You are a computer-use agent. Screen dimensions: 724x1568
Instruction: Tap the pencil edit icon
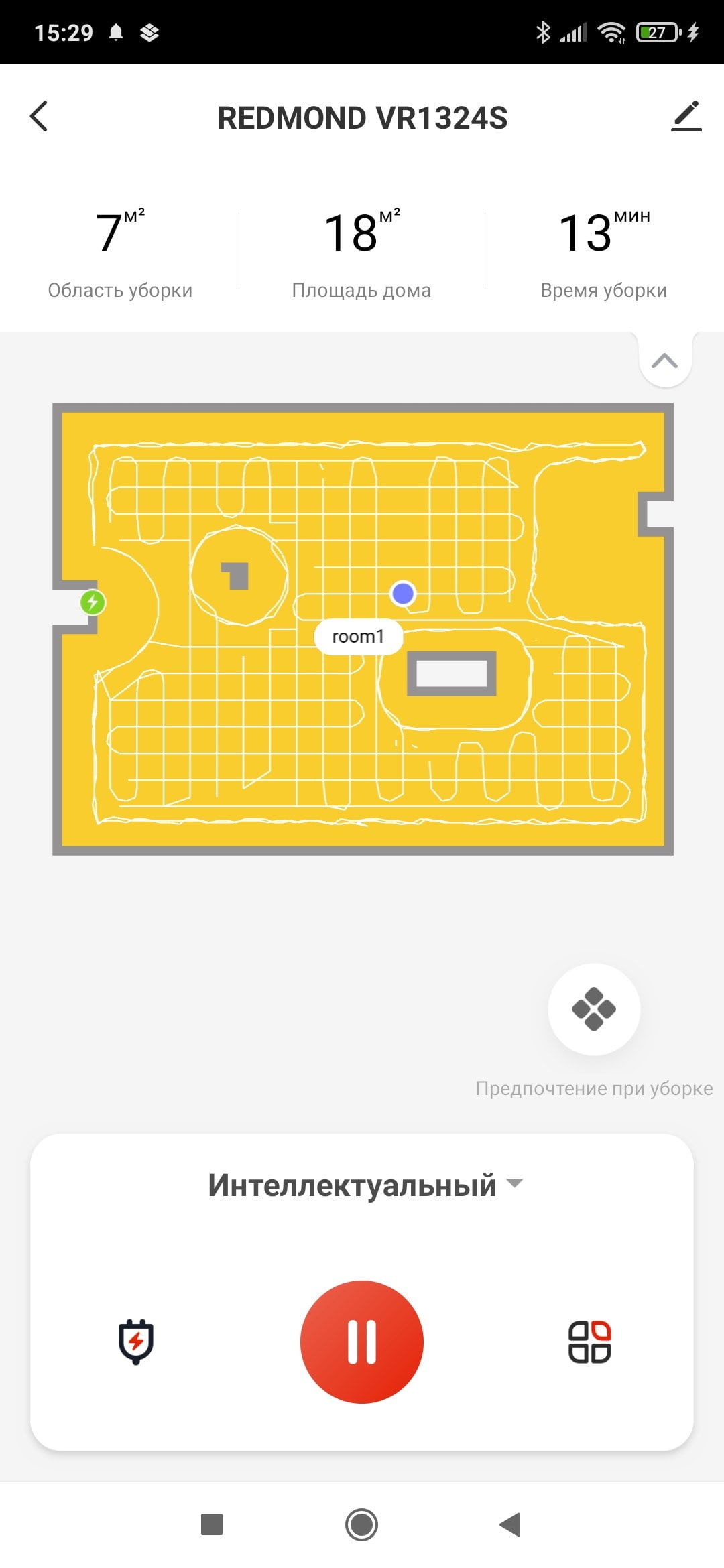click(686, 116)
